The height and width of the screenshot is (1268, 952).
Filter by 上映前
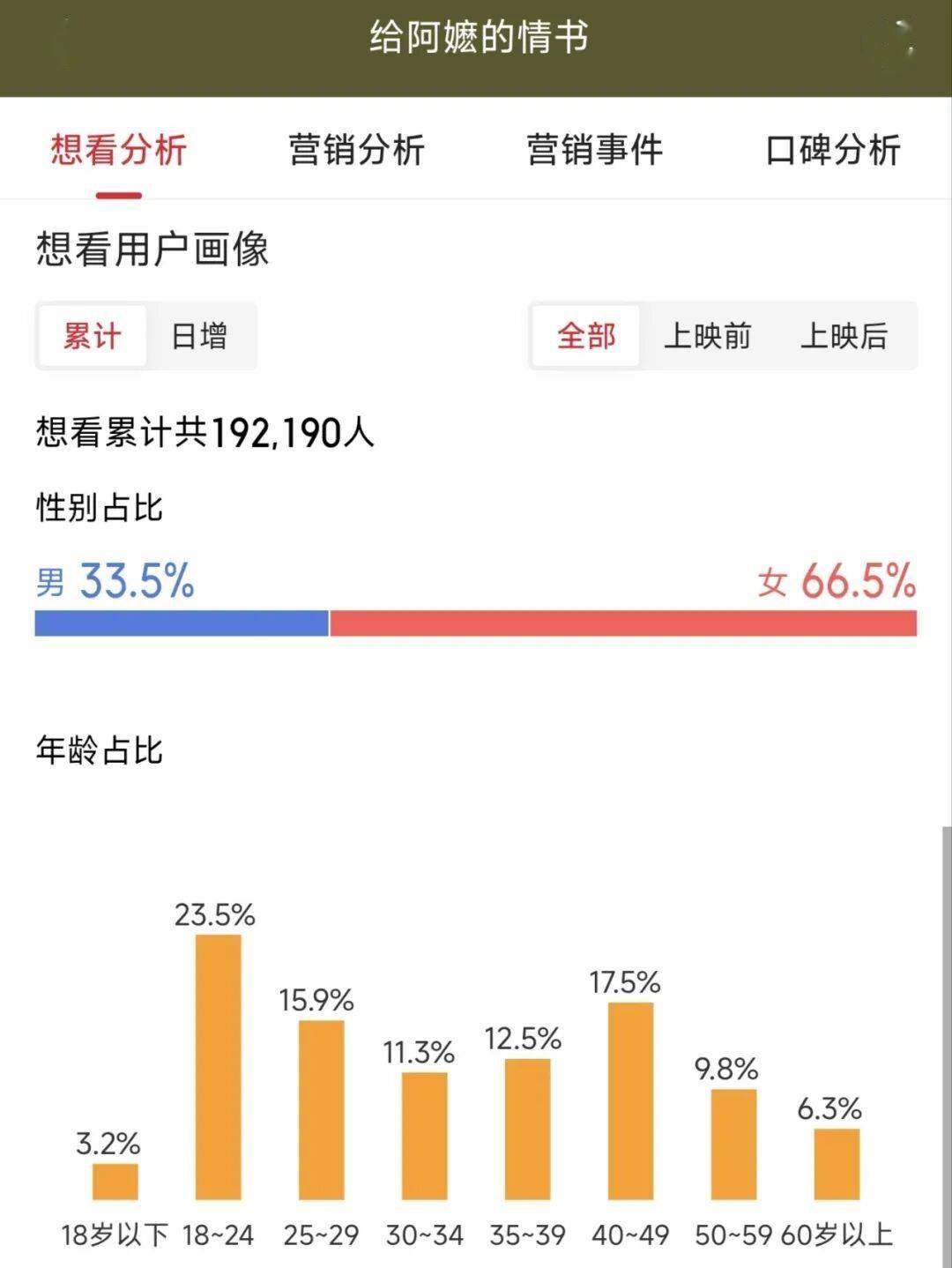707,336
